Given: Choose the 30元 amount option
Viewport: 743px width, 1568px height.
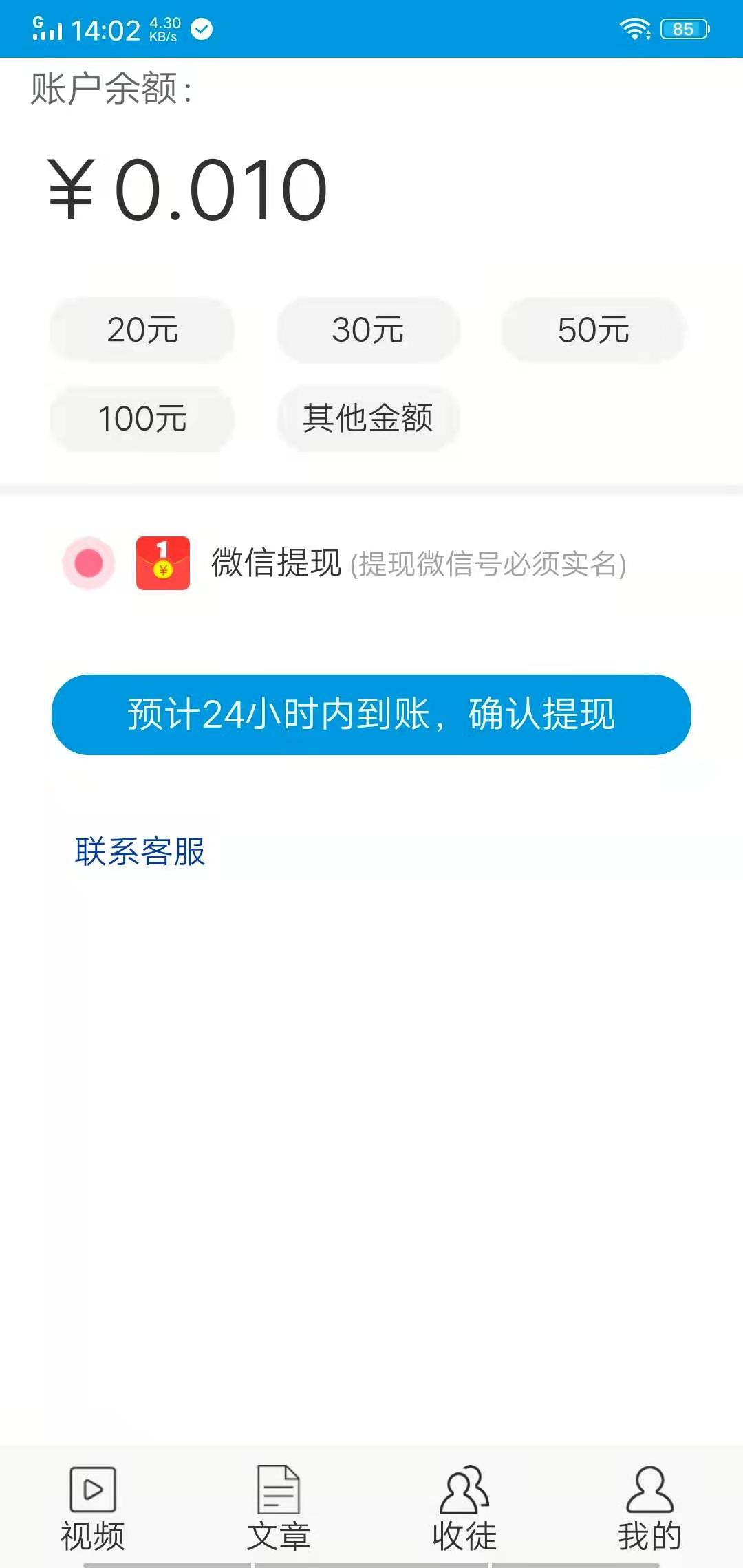Looking at the screenshot, I should click(x=369, y=330).
